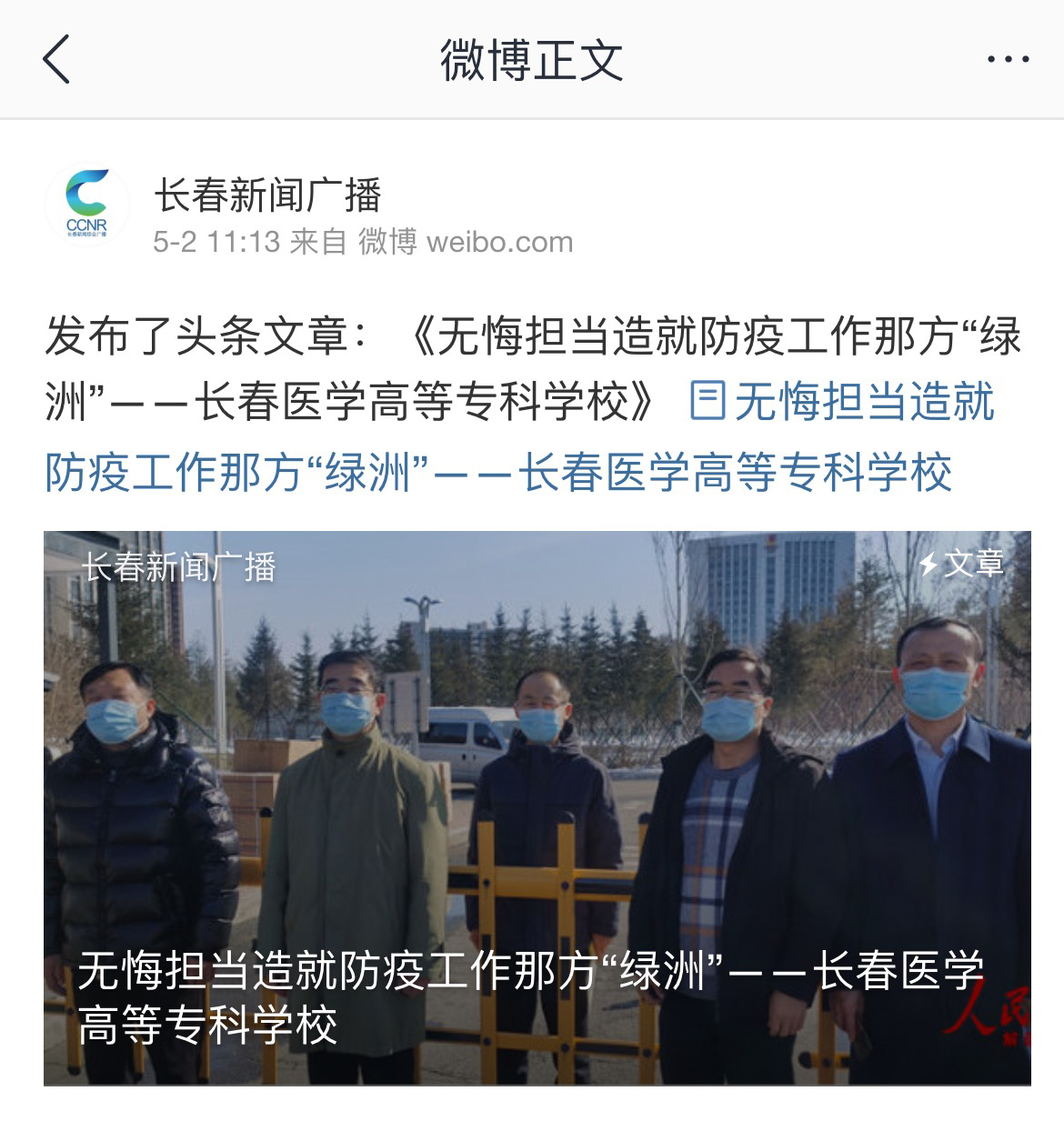Open the three-dot overflow menu

(1008, 60)
